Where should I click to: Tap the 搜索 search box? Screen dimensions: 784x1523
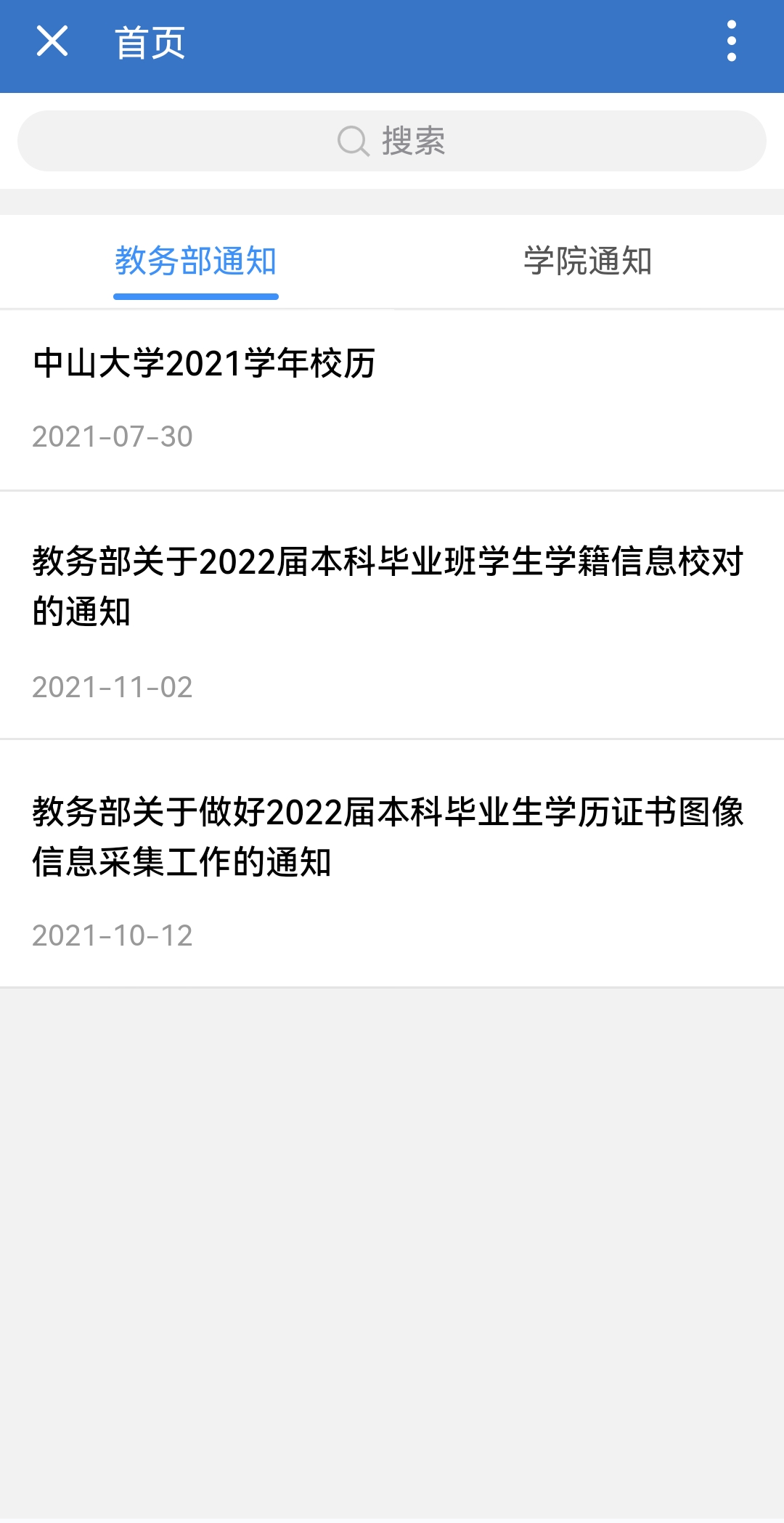392,141
